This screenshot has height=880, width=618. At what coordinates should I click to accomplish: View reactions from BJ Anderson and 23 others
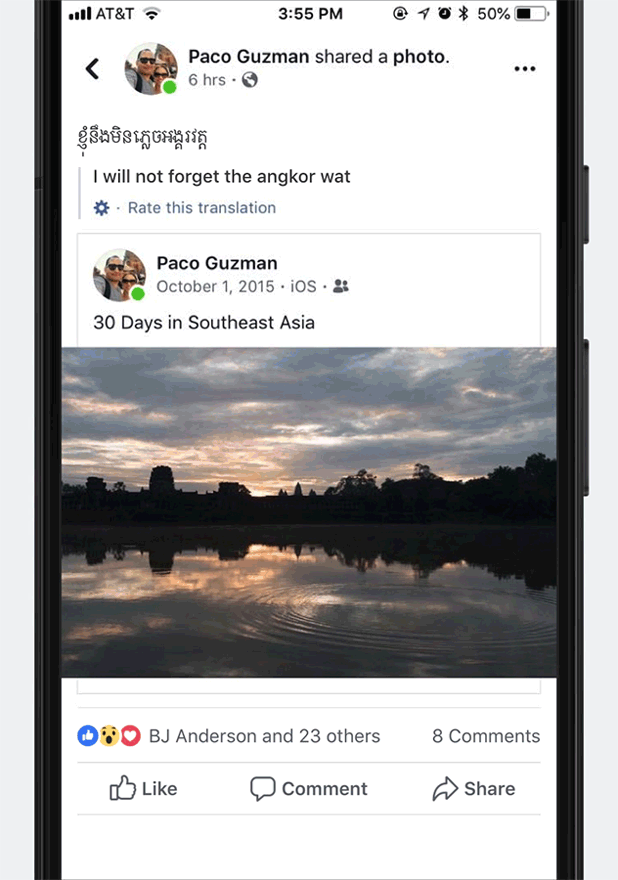[264, 736]
